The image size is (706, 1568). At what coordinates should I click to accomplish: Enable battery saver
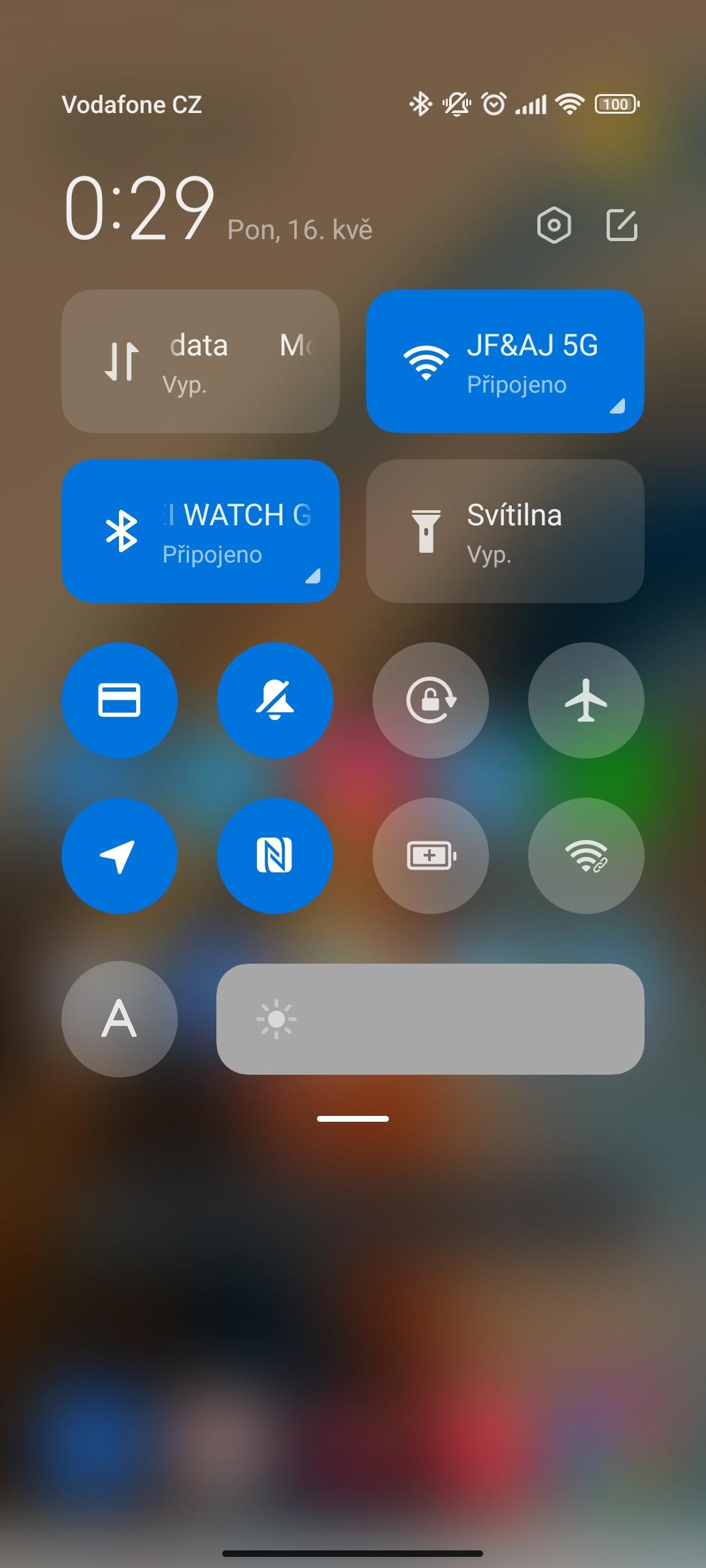(x=431, y=856)
